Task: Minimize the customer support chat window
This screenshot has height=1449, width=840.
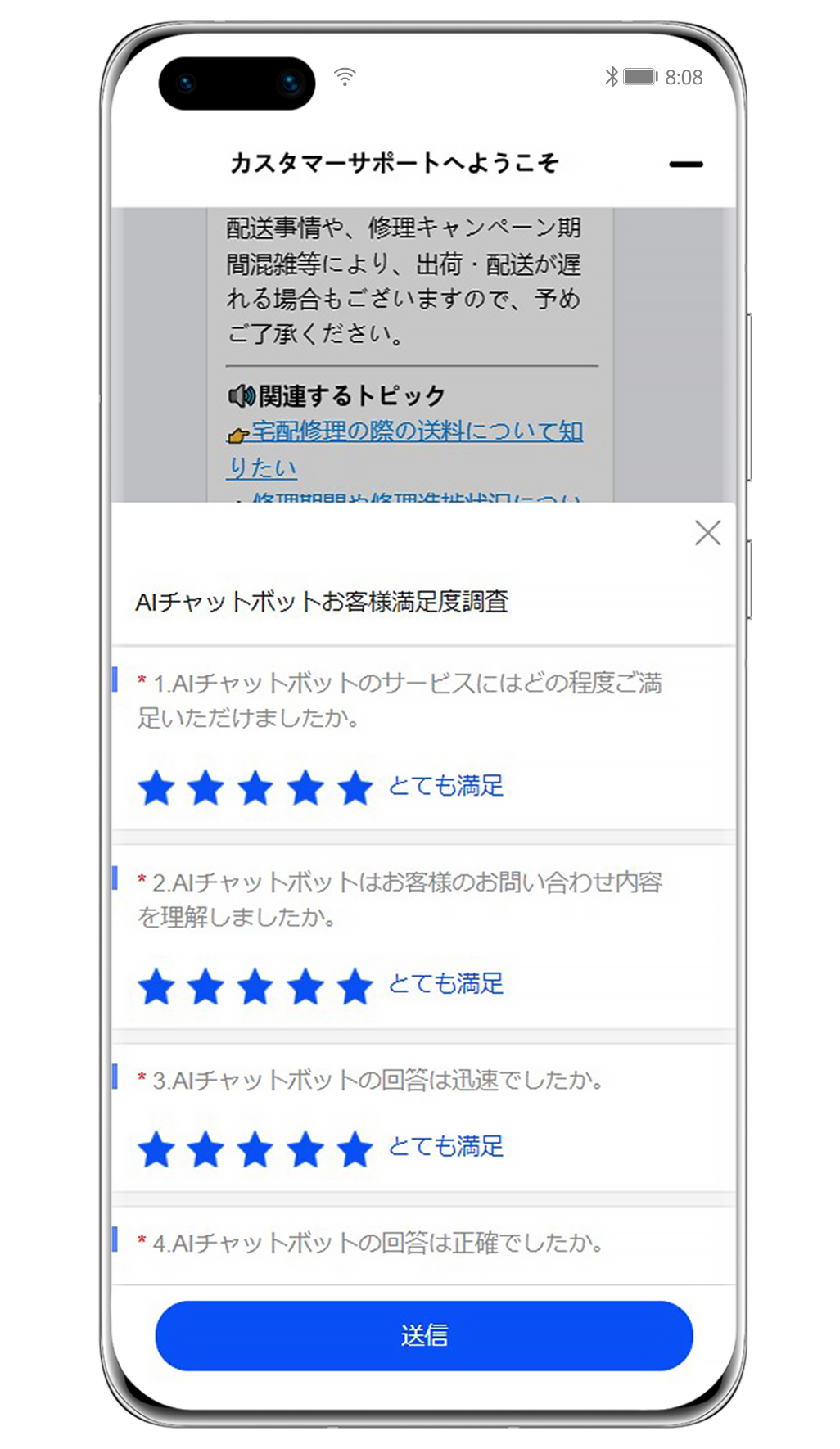Action: tap(685, 165)
